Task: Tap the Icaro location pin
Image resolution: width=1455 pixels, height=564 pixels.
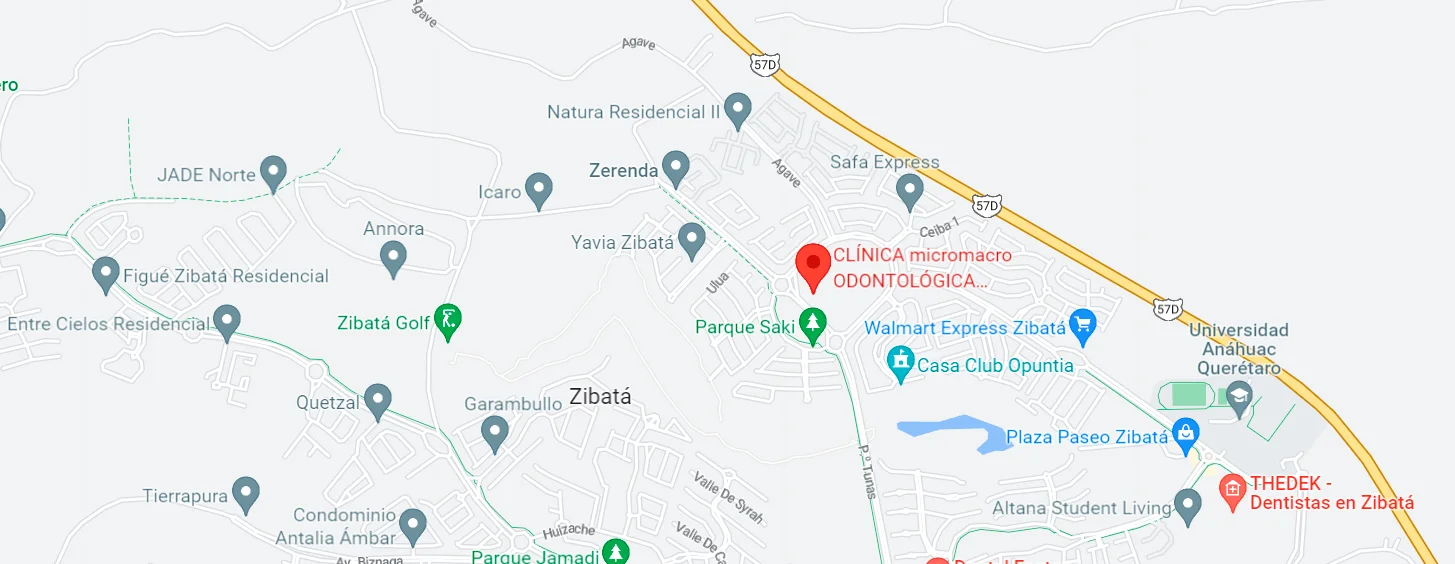Action: (539, 188)
